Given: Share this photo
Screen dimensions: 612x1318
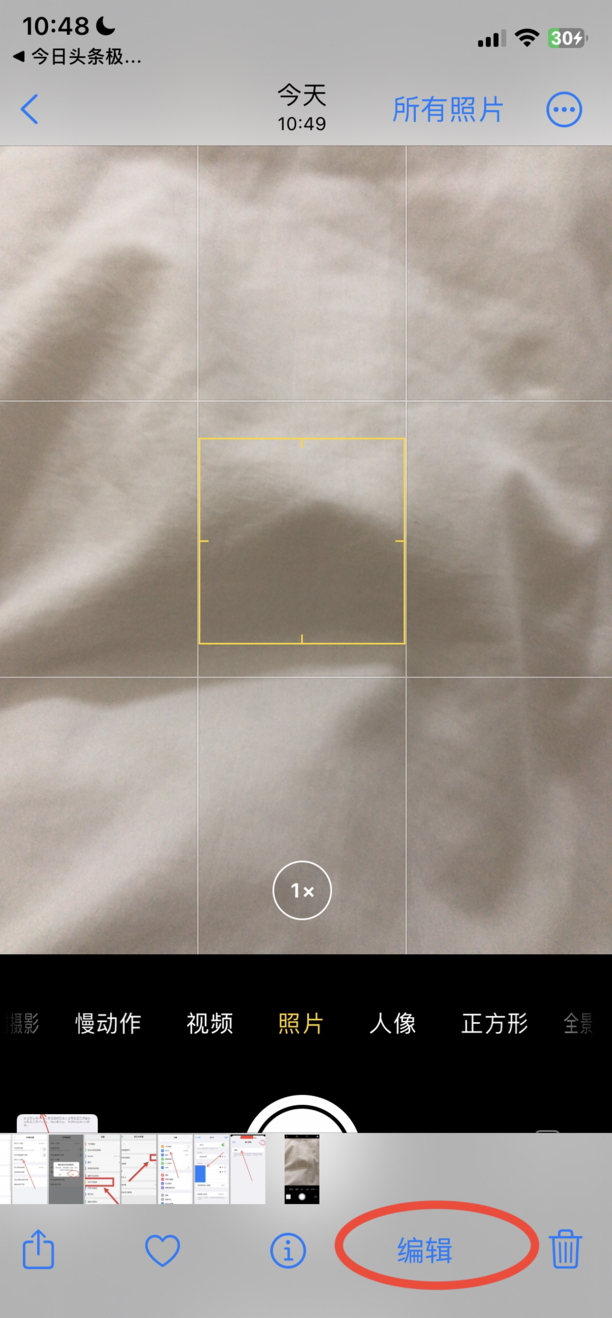Looking at the screenshot, I should (38, 1249).
